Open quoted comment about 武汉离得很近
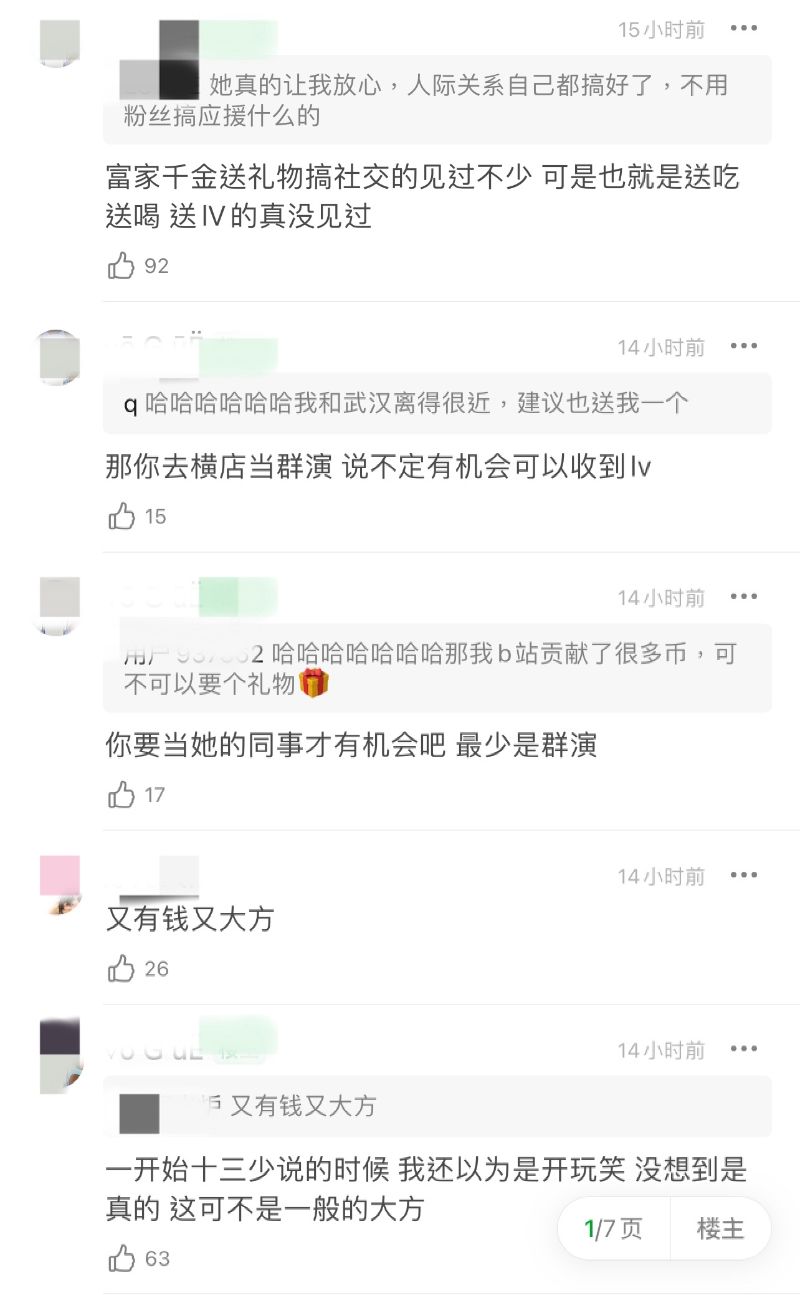 [x=437, y=403]
